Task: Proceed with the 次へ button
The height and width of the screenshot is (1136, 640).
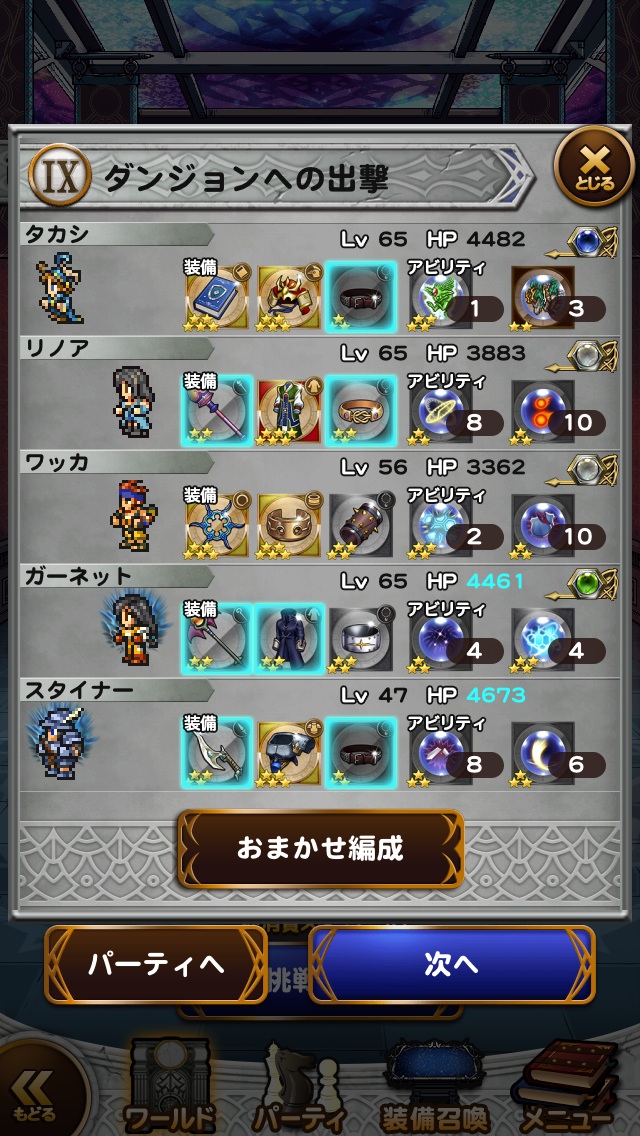Action: [x=452, y=964]
